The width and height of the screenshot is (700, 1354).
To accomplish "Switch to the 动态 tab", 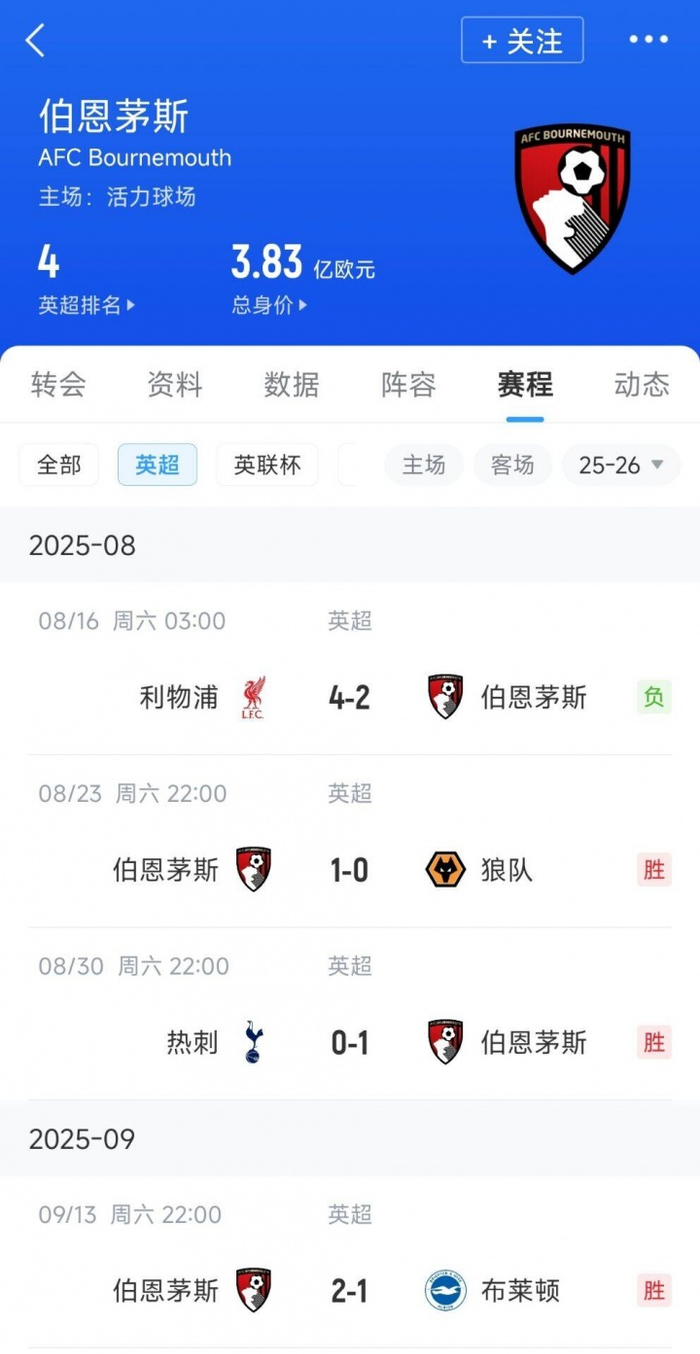I will [641, 384].
